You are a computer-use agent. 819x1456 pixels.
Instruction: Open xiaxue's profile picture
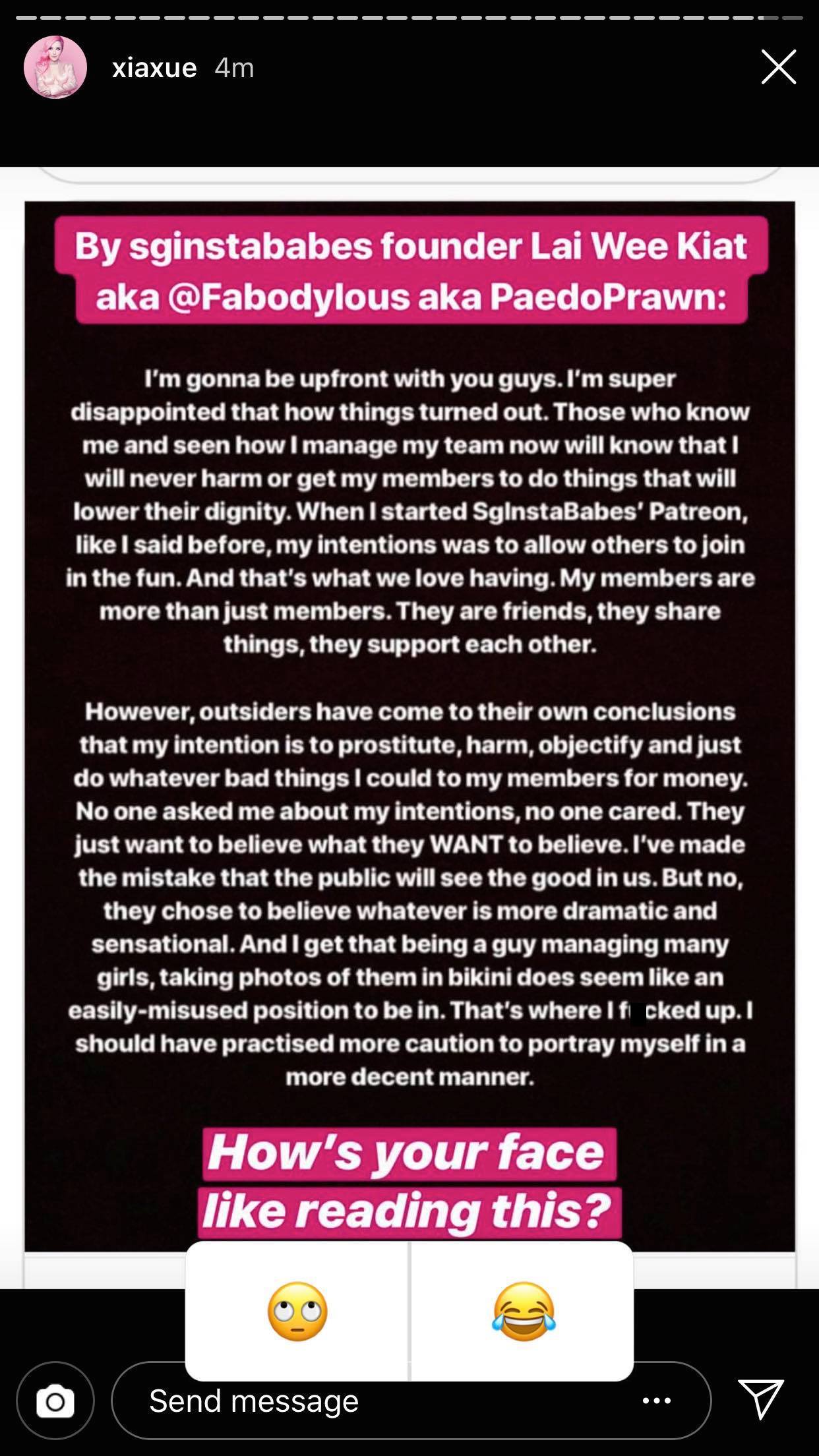[x=55, y=67]
